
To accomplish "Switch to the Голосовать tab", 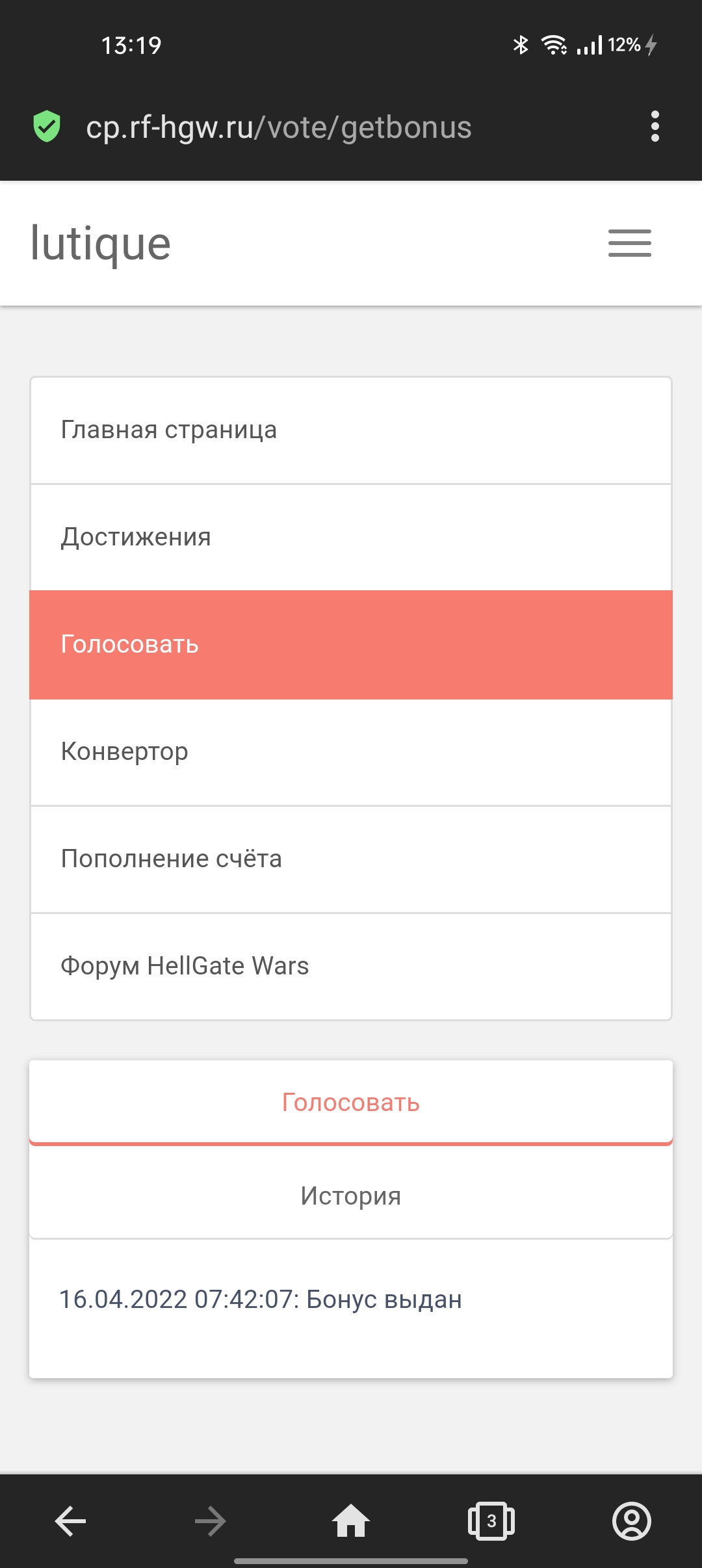I will click(351, 1103).
